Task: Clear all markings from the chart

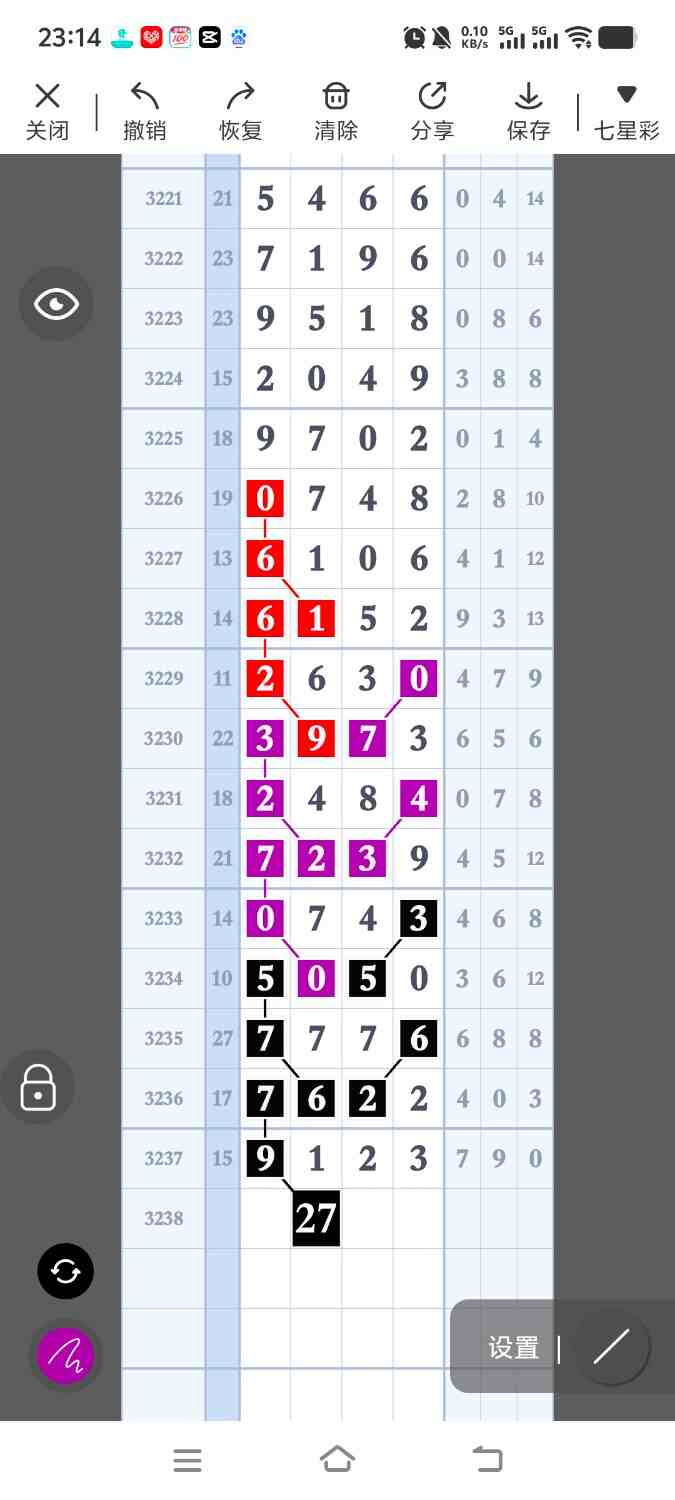Action: click(x=336, y=110)
